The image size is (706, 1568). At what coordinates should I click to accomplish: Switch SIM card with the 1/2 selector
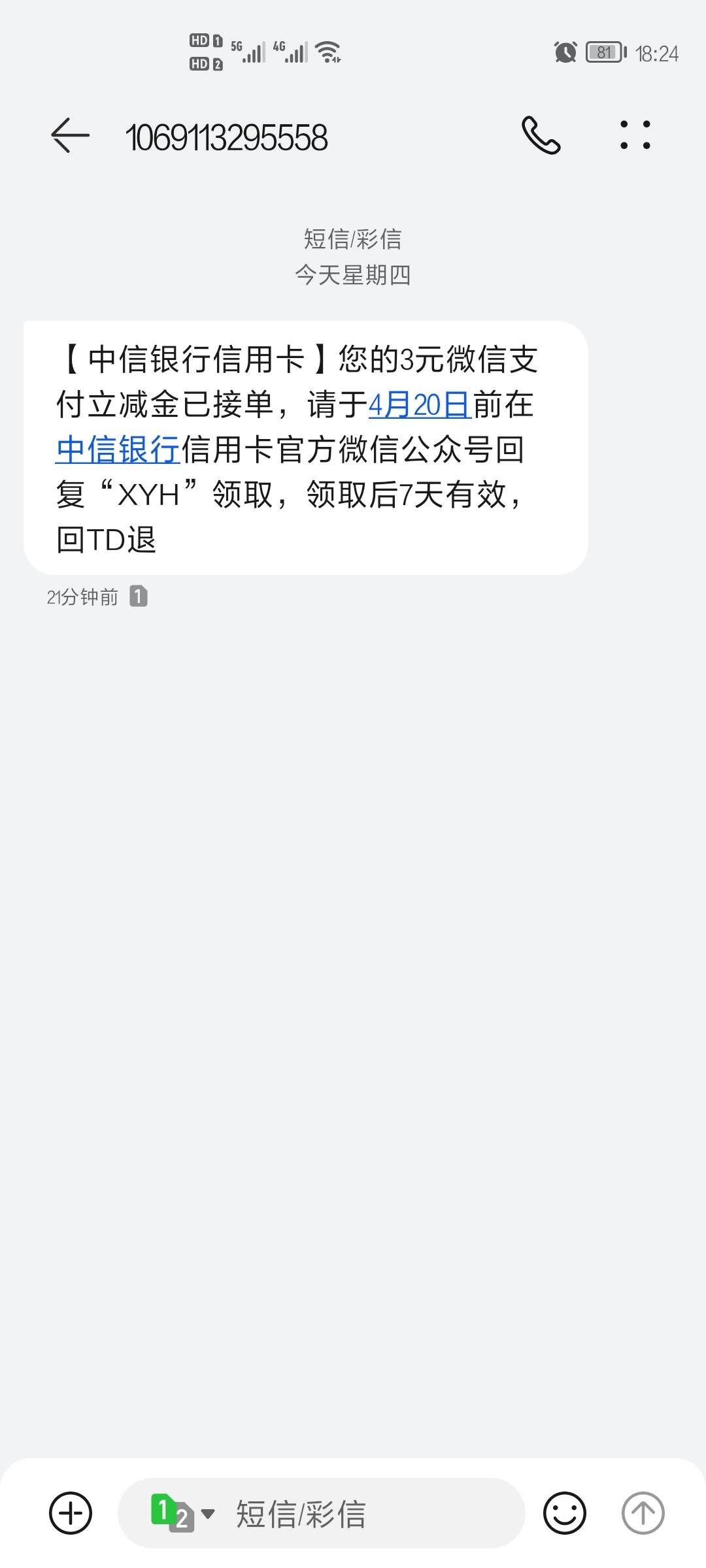182,1513
